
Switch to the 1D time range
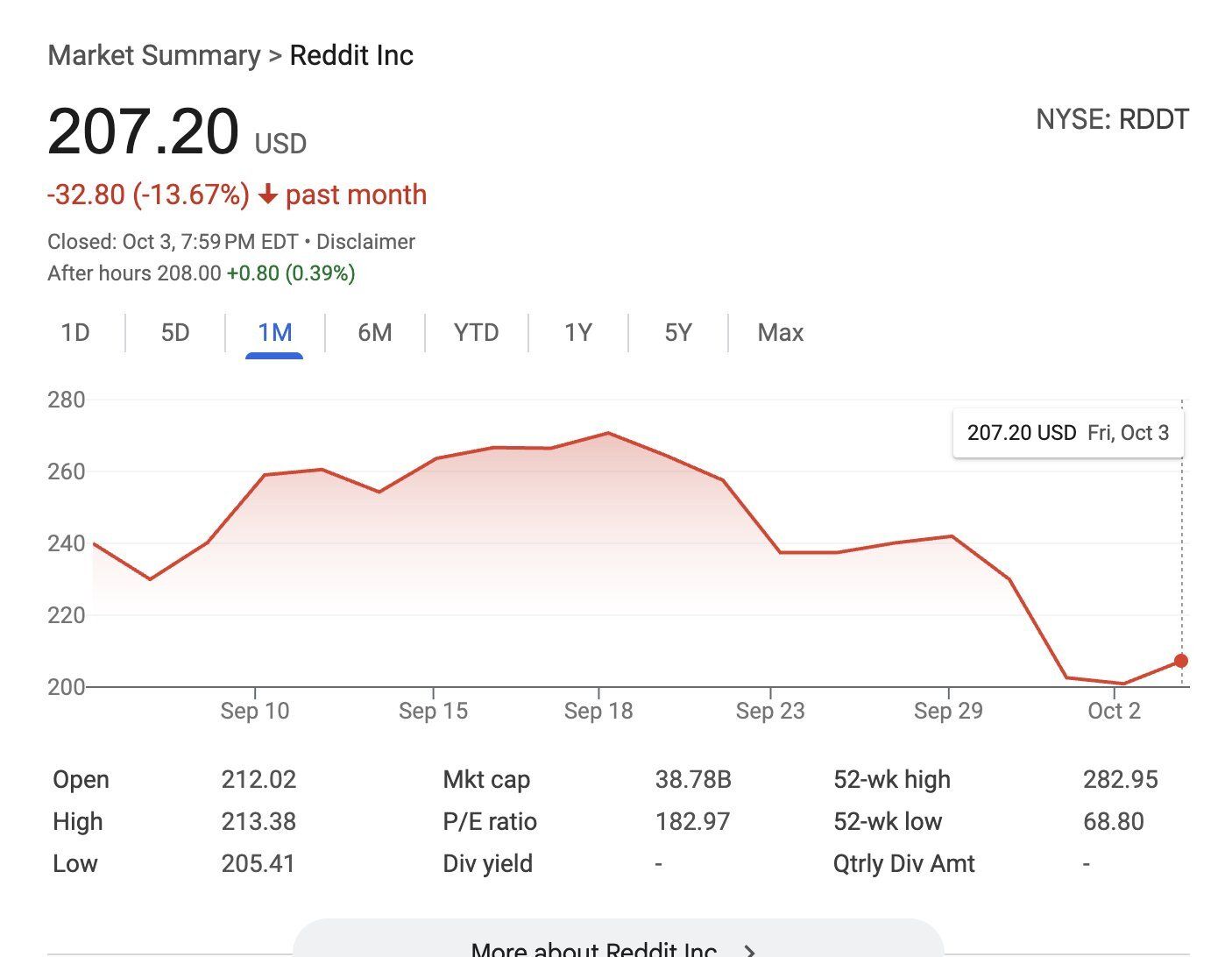tap(75, 333)
